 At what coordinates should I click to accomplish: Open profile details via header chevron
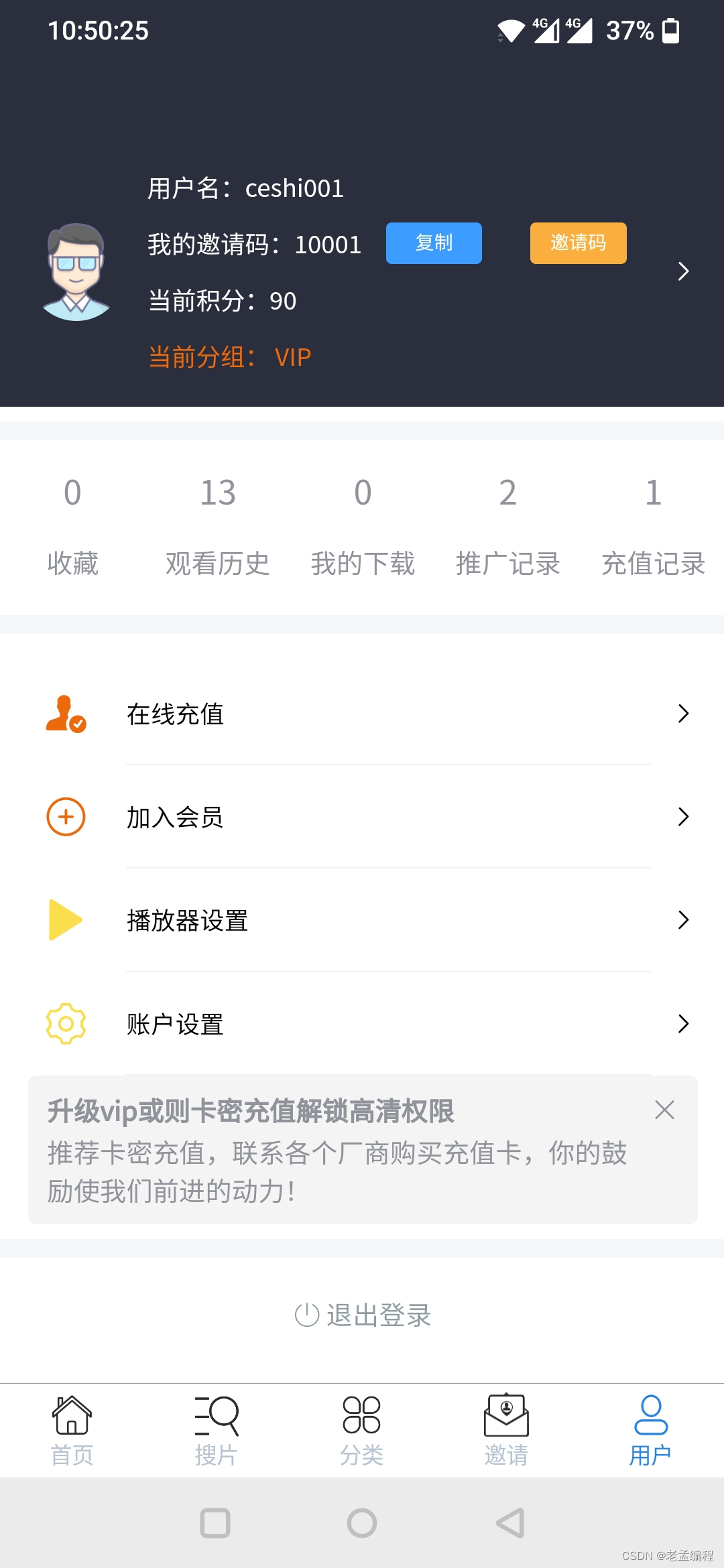pyautogui.click(x=683, y=271)
